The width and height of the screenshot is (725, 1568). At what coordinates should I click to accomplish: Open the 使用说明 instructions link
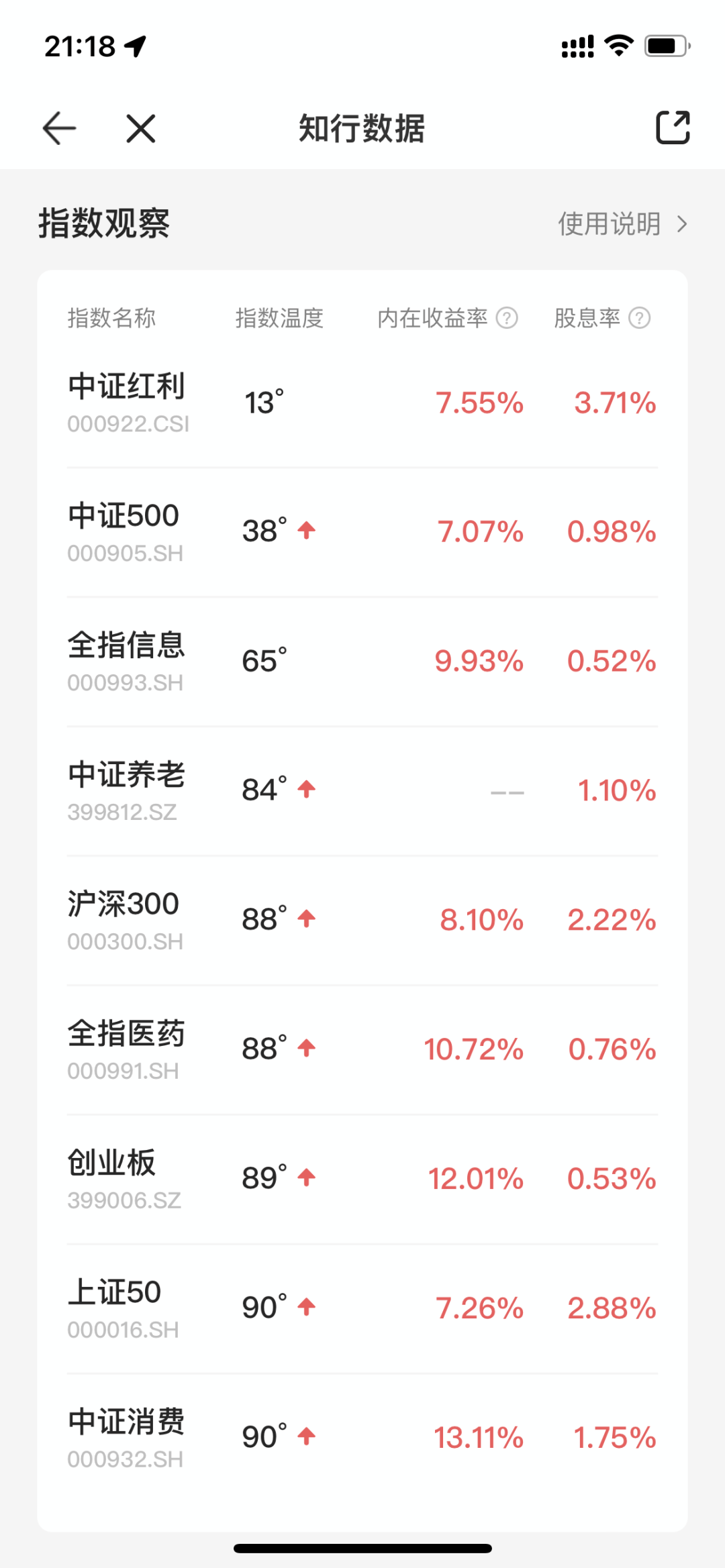[x=622, y=224]
